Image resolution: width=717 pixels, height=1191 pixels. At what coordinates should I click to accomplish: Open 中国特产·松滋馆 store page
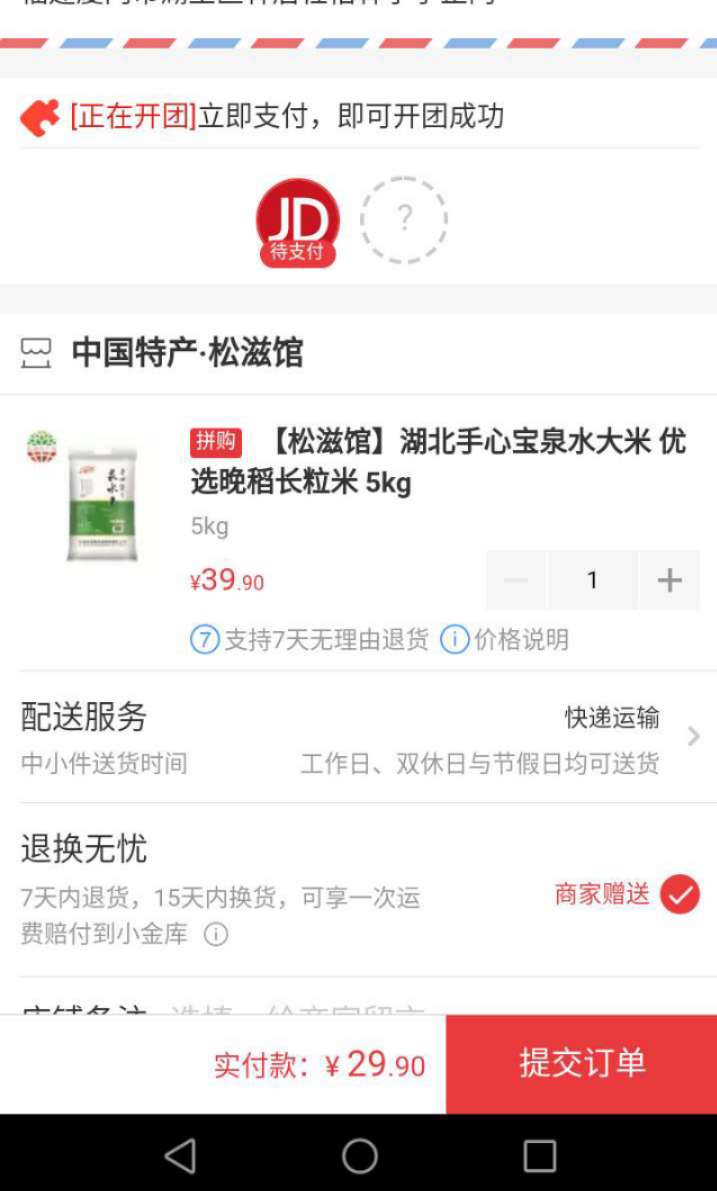tap(187, 353)
